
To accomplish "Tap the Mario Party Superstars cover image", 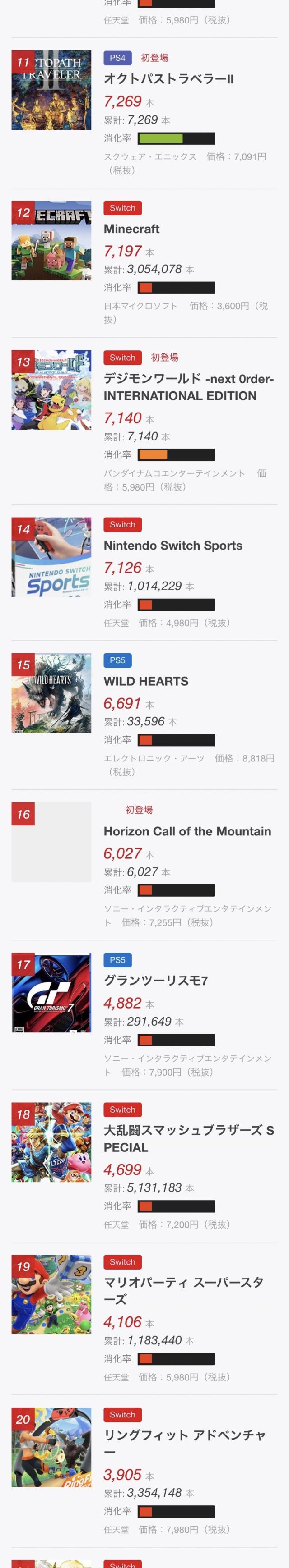I will click(x=51, y=1294).
